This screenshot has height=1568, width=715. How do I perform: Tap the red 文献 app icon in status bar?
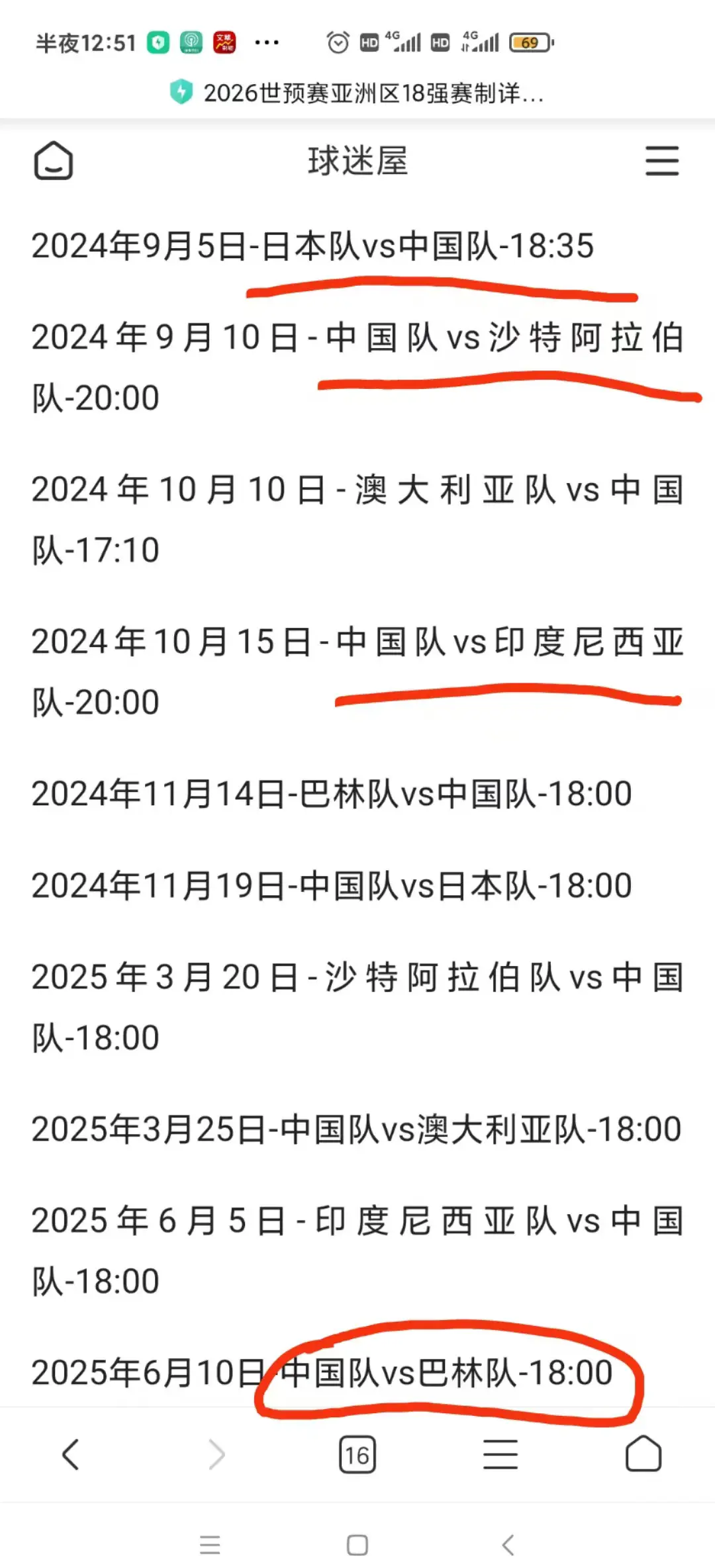click(x=224, y=41)
